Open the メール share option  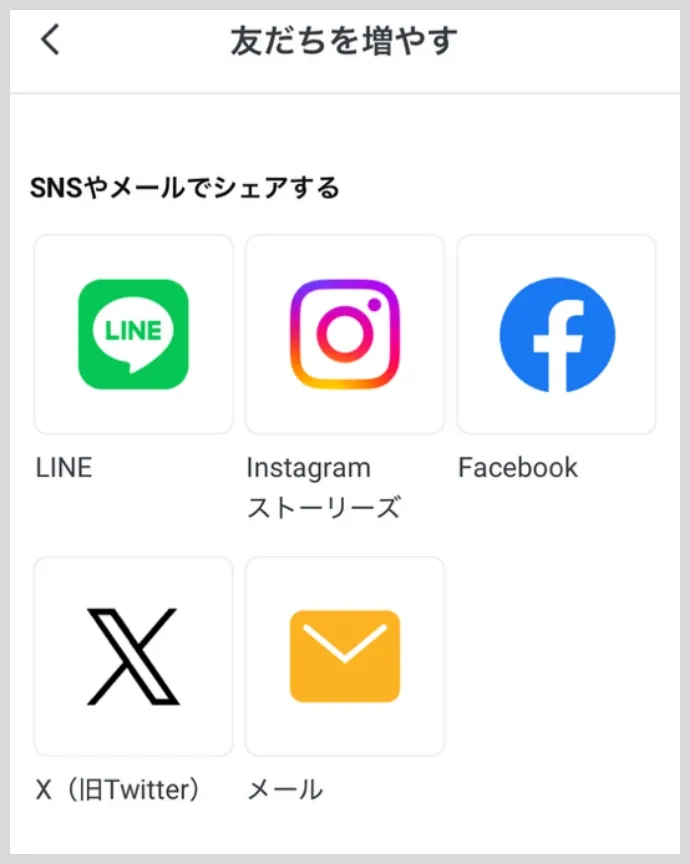pyautogui.click(x=345, y=656)
